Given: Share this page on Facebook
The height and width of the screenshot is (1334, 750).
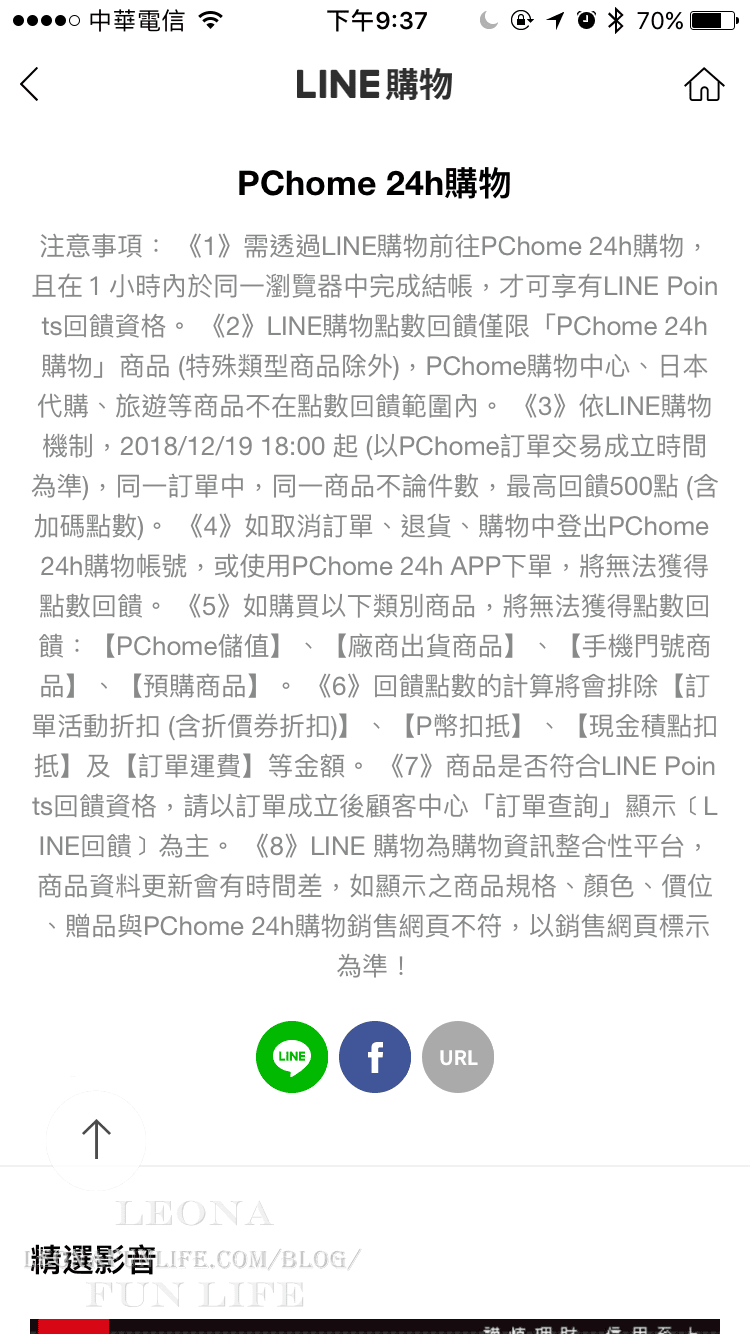Looking at the screenshot, I should tap(375, 1057).
